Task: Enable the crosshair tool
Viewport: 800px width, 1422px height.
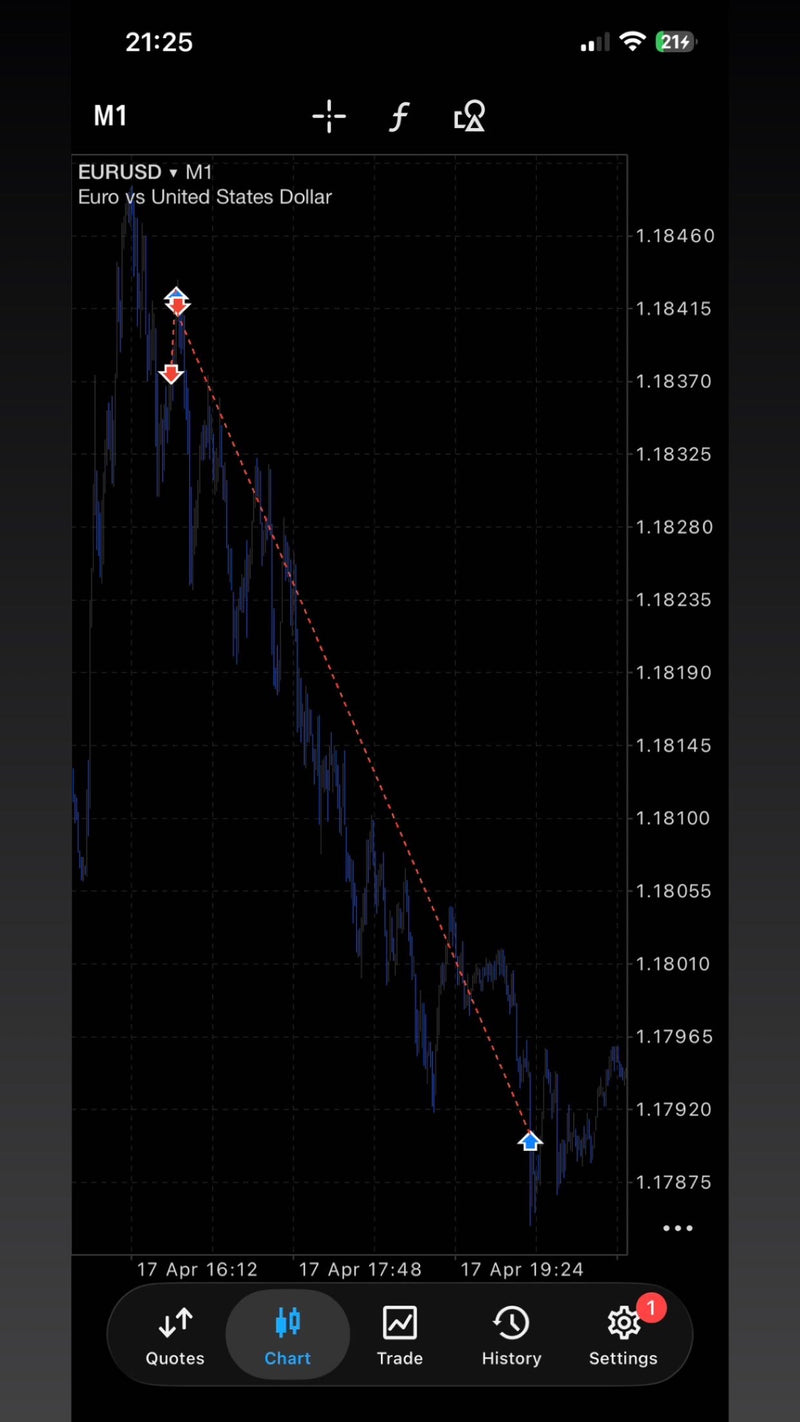Action: click(329, 117)
